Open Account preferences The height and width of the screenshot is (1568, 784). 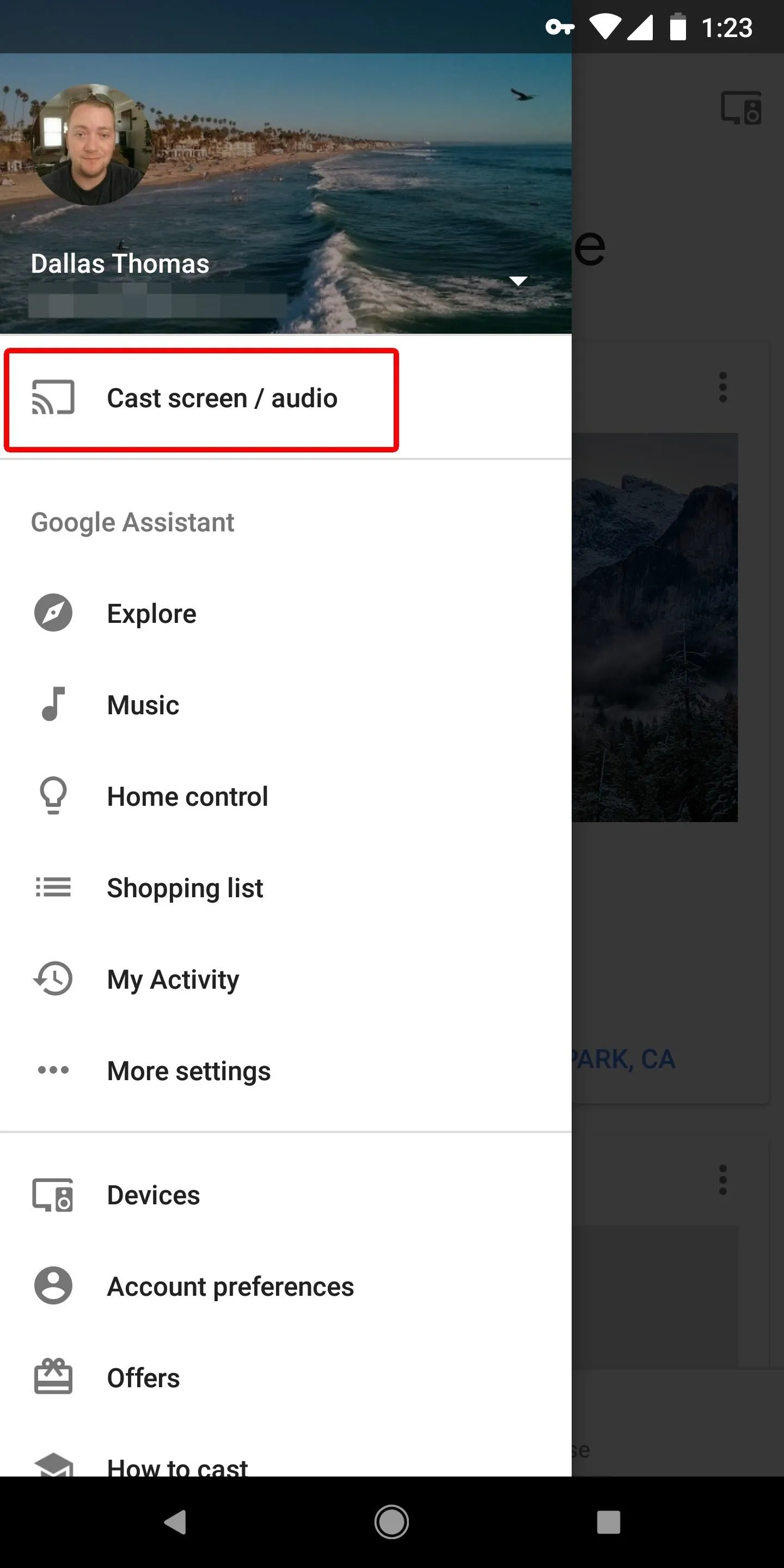click(285, 1286)
